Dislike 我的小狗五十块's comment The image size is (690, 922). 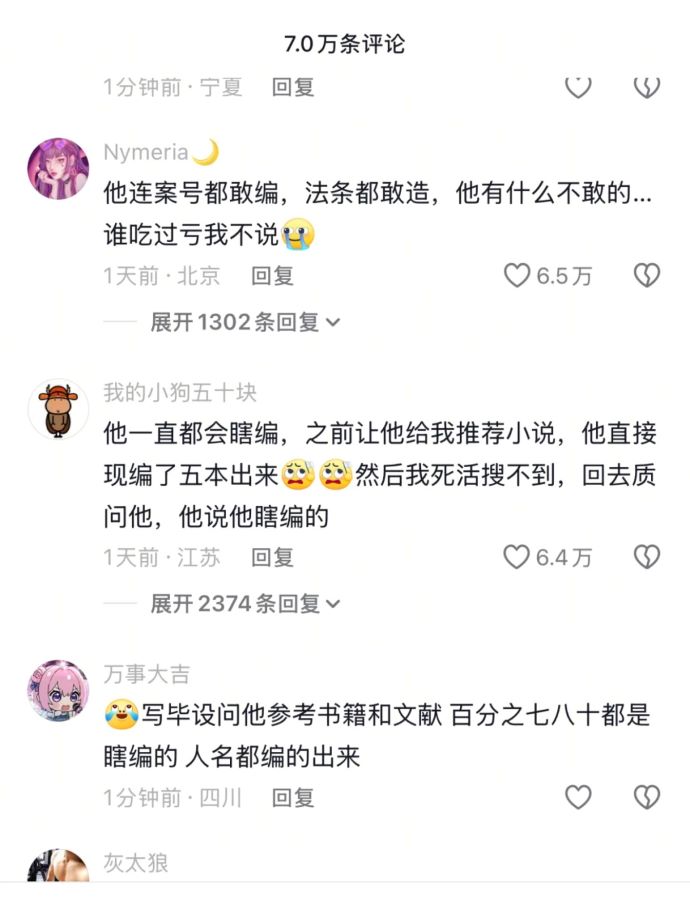tap(647, 557)
